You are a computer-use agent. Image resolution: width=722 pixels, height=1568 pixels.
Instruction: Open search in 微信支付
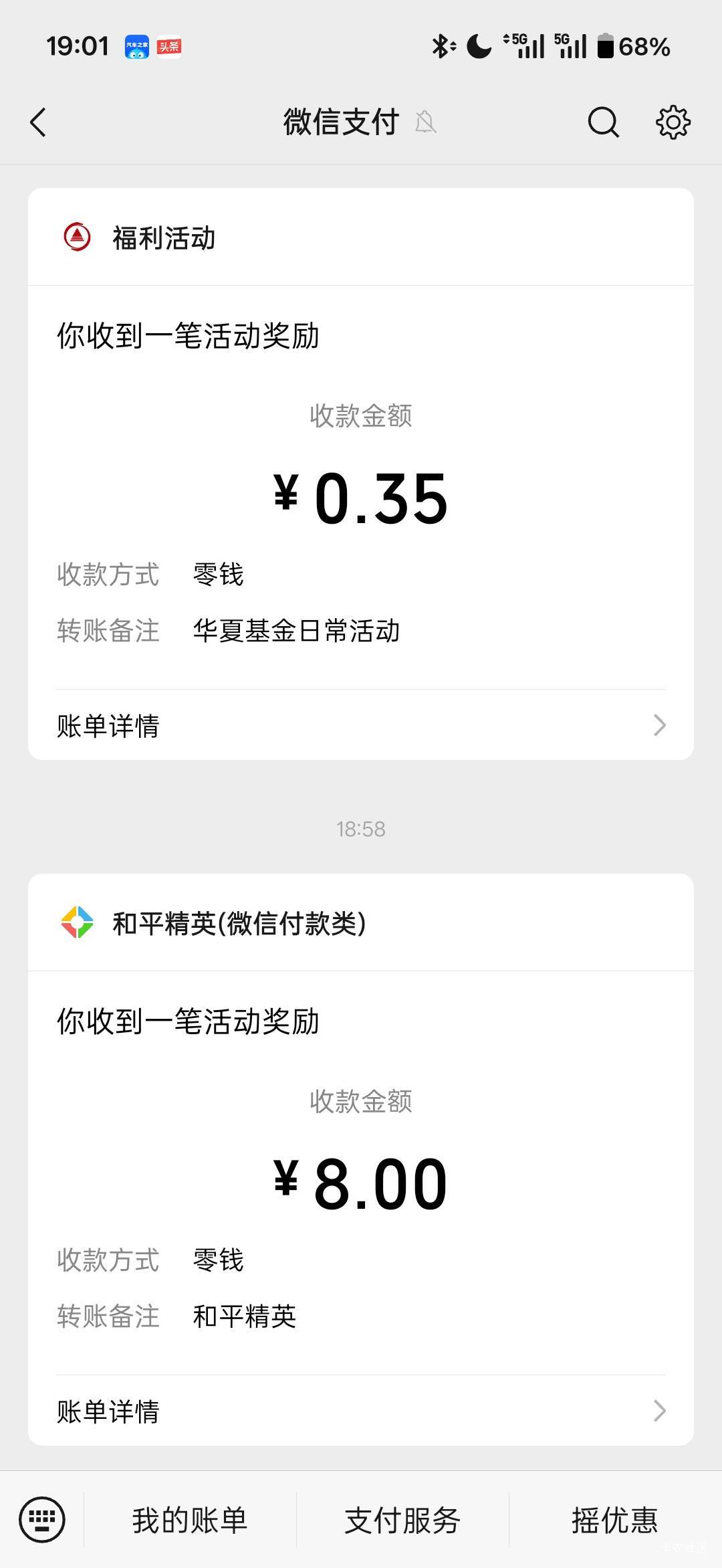pos(603,122)
